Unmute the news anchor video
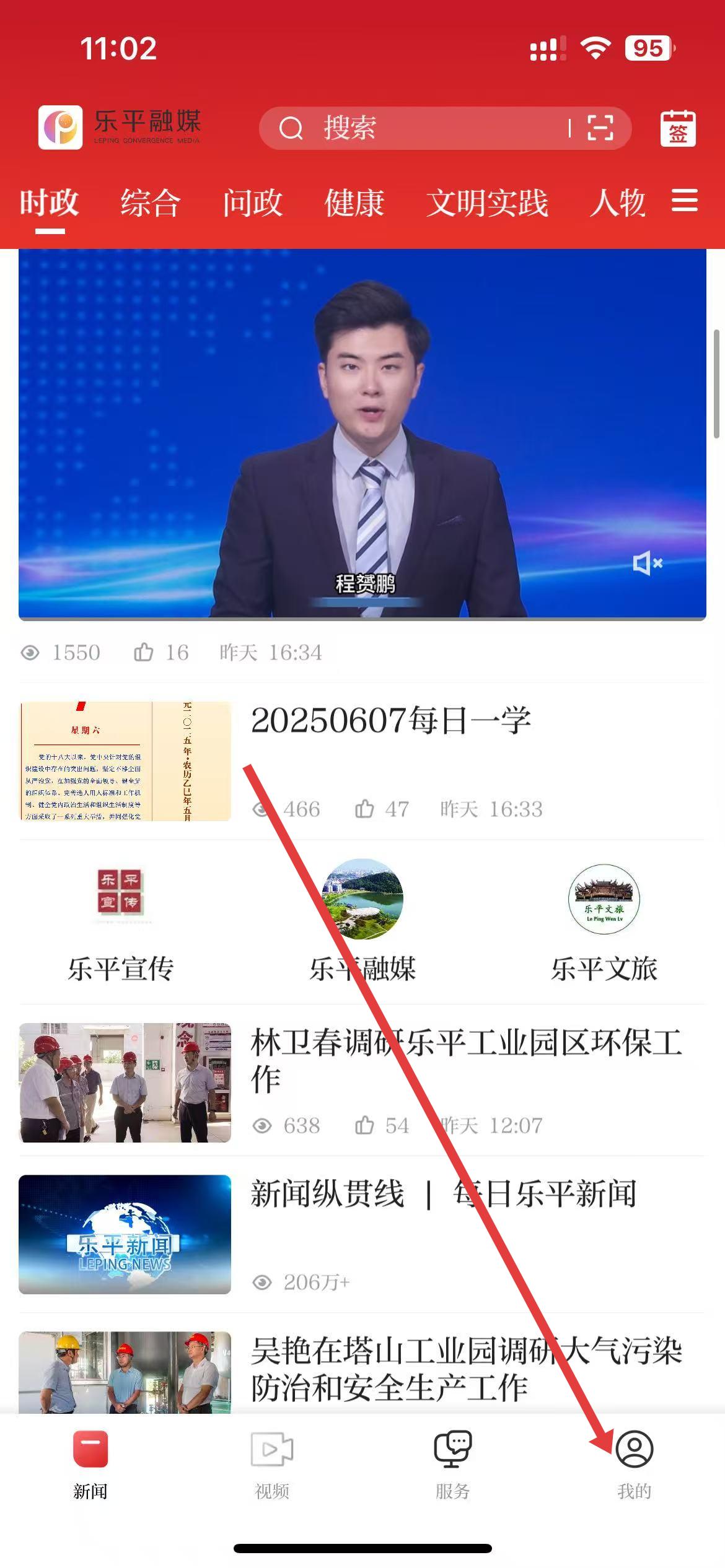The width and height of the screenshot is (725, 1568). click(648, 563)
